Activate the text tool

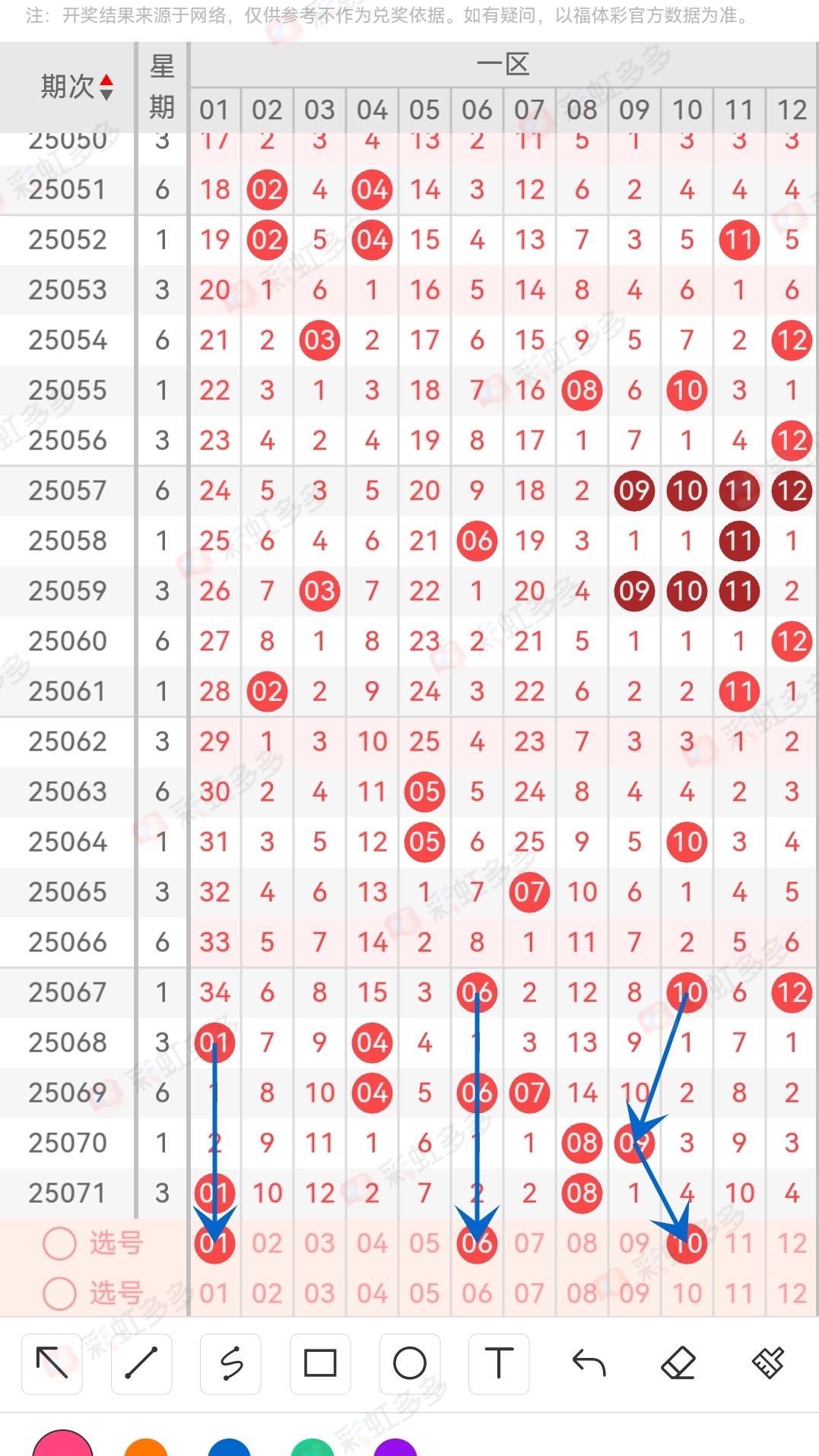[x=499, y=1363]
